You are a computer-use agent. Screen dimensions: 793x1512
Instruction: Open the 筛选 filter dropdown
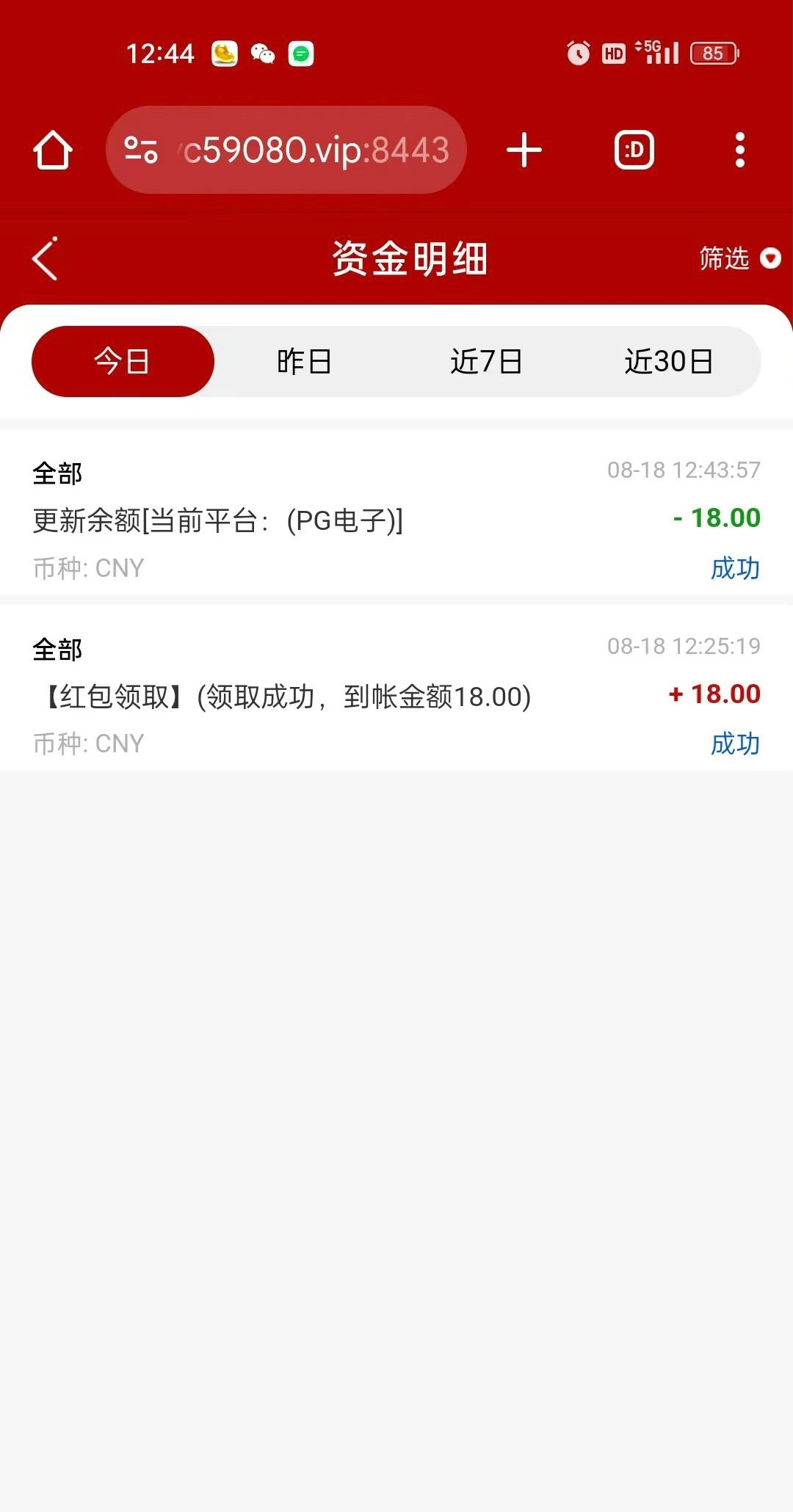(739, 258)
